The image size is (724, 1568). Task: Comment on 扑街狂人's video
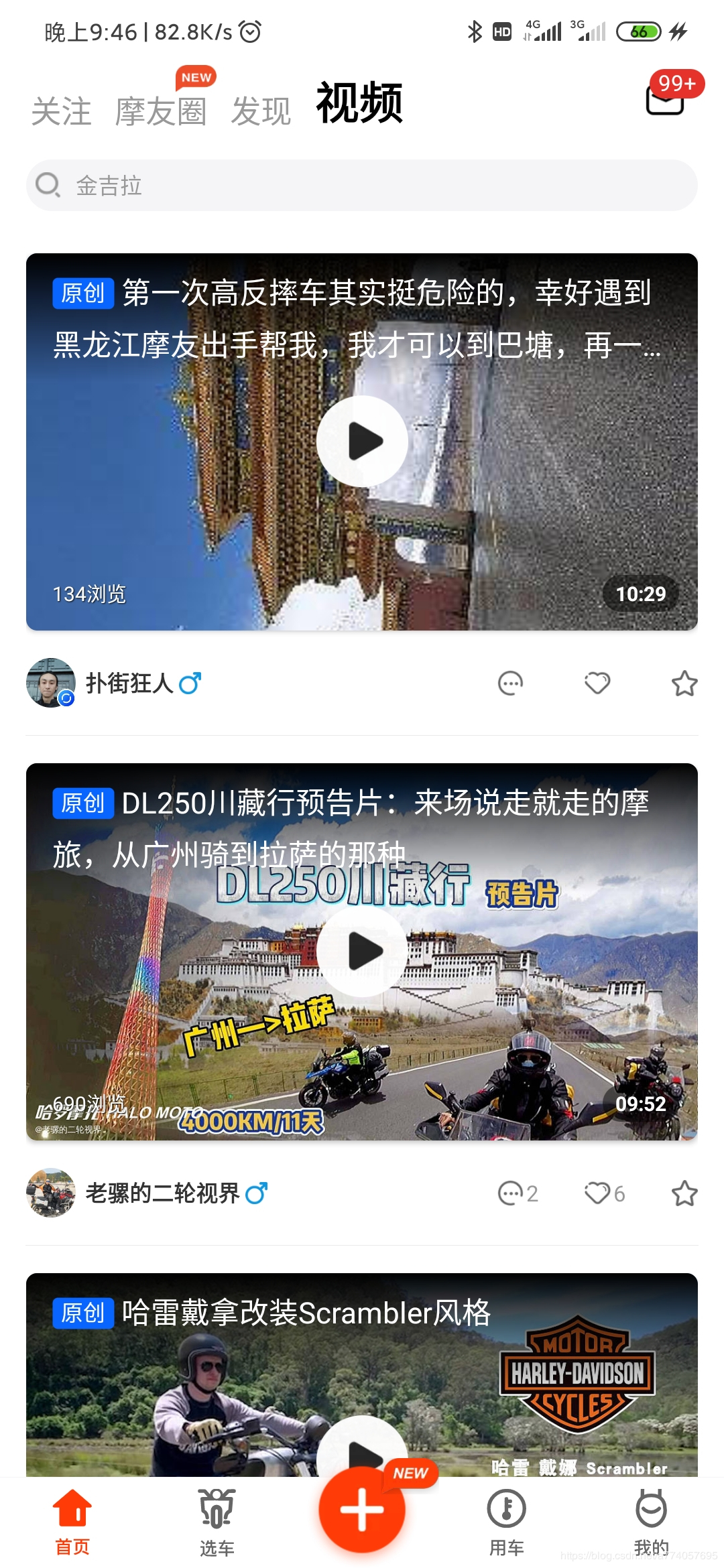pos(510,683)
